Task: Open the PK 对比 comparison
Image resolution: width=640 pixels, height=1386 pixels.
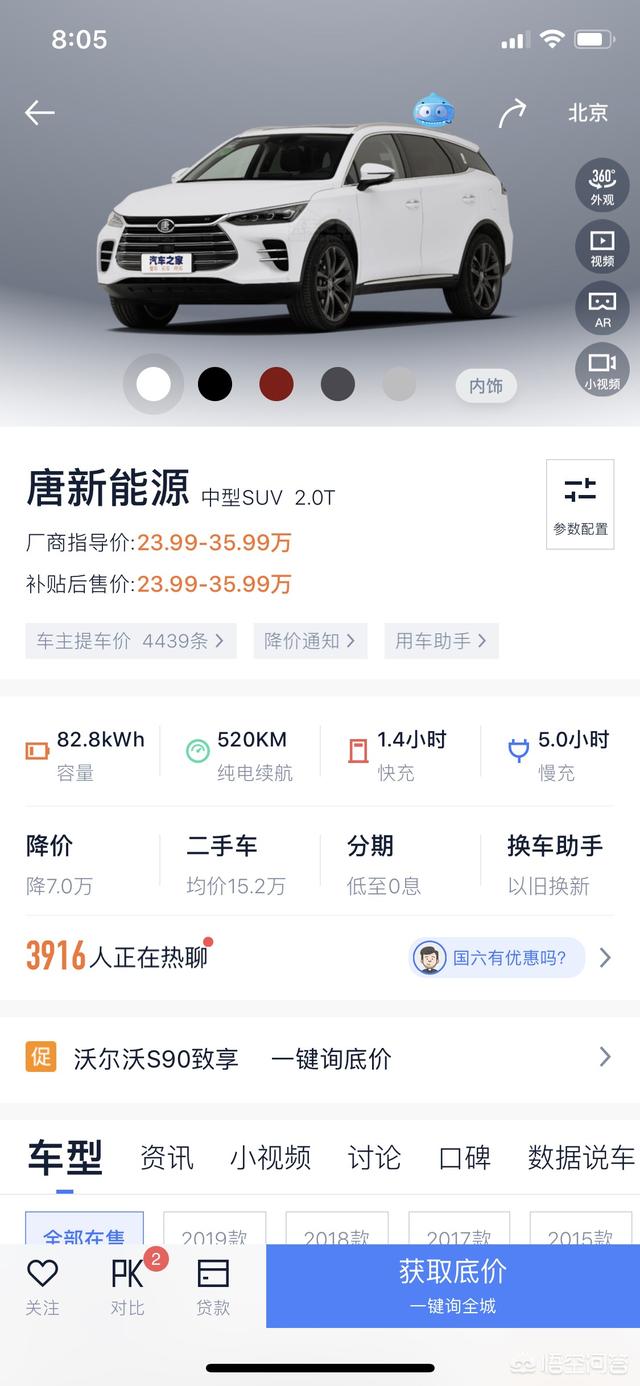Action: (x=128, y=1285)
